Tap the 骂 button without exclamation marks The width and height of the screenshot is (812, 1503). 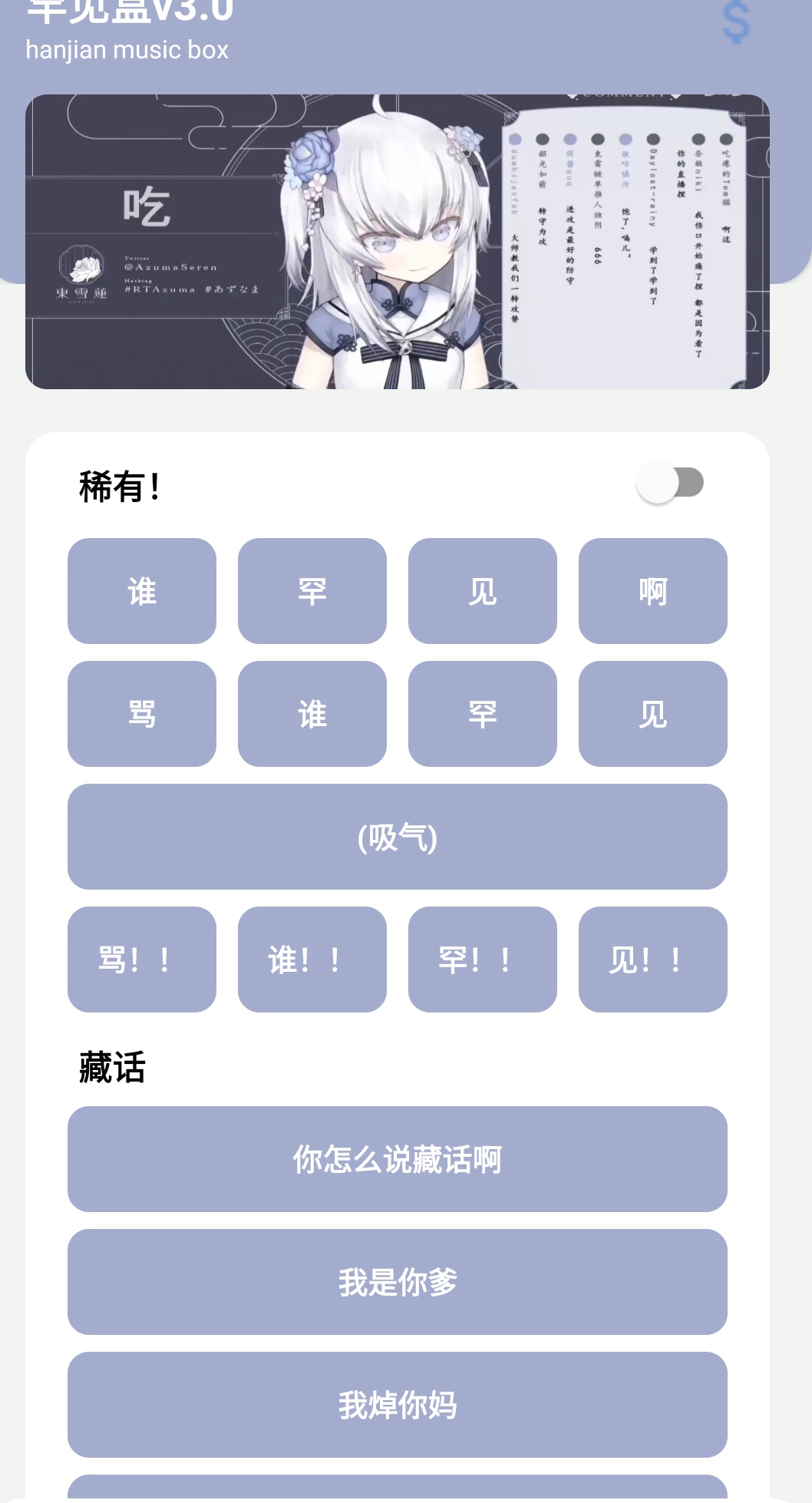point(142,714)
